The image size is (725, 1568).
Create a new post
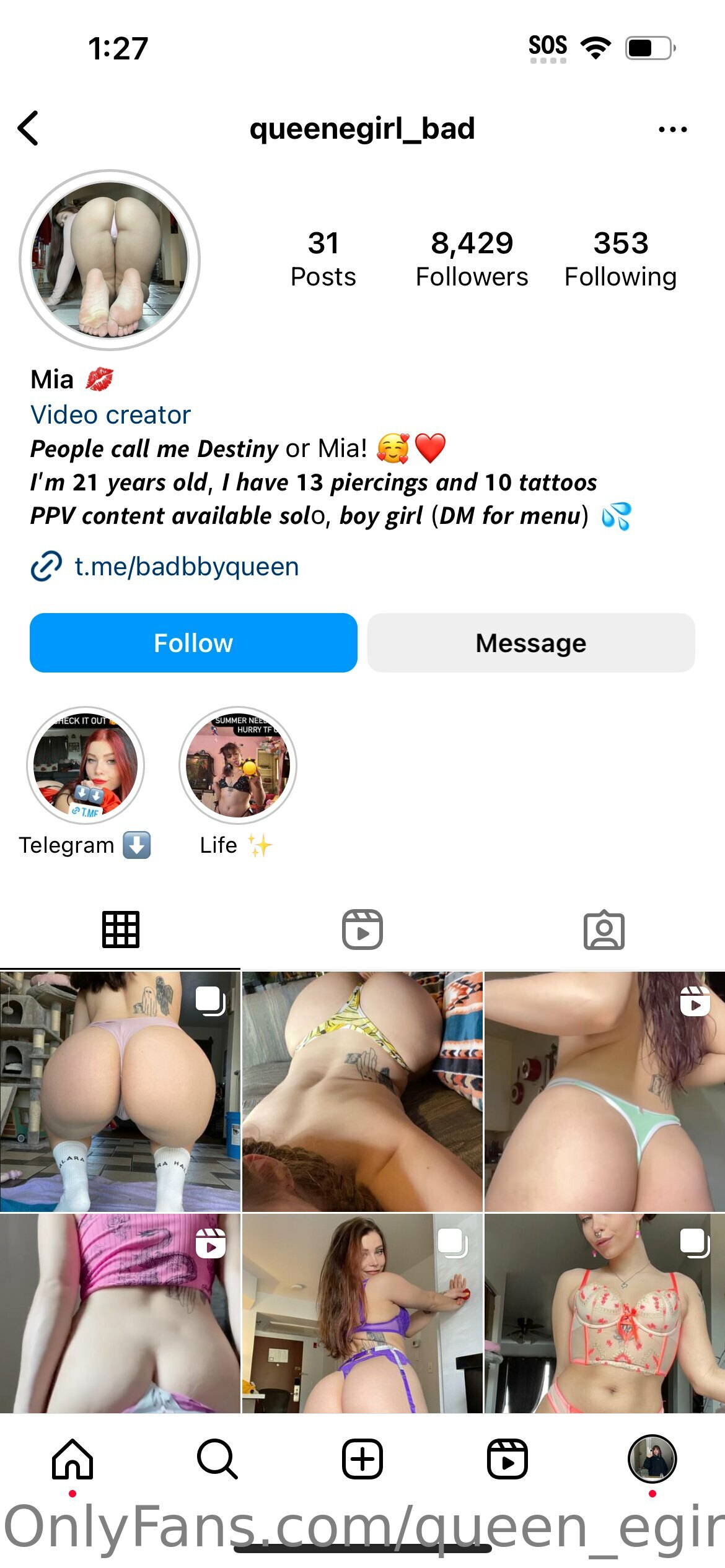(x=362, y=1459)
